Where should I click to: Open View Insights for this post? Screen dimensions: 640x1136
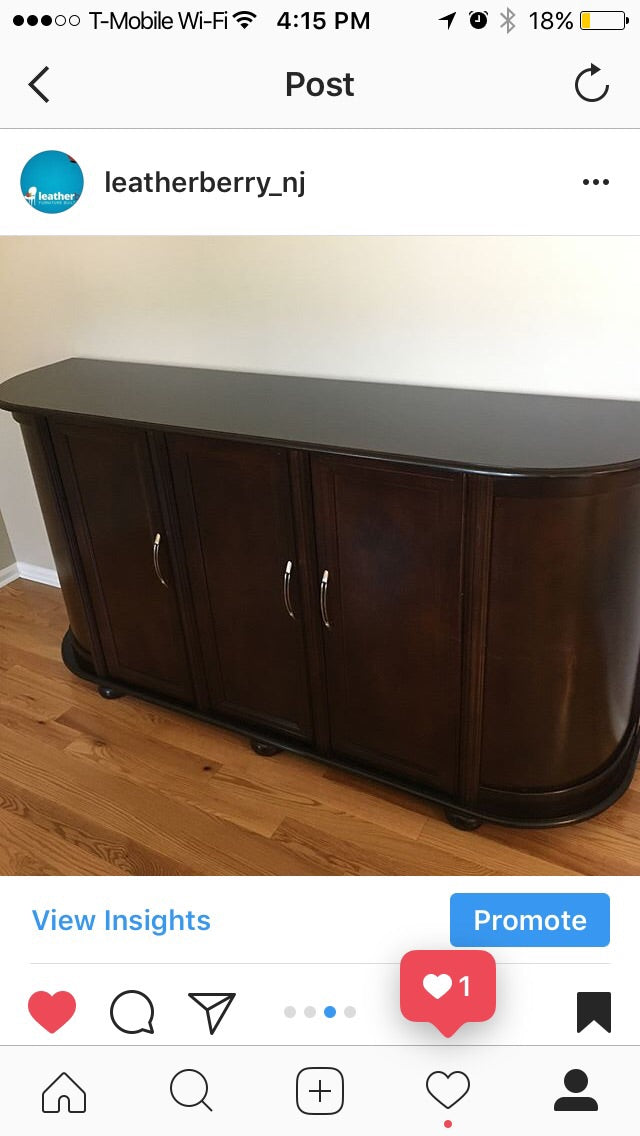[x=121, y=920]
